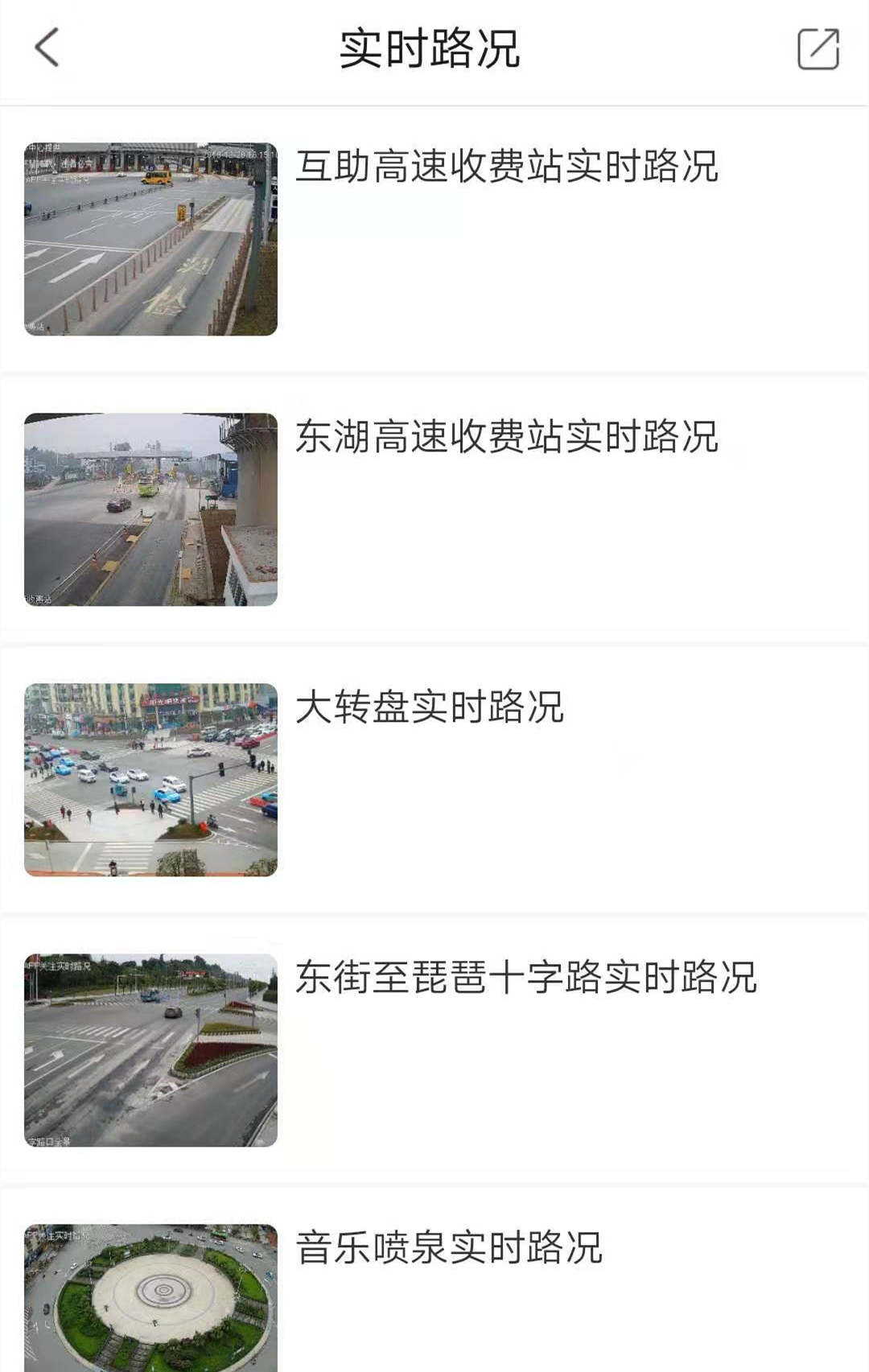Go back from the 实时路况 page
Screen dimensions: 869x1372
(x=47, y=48)
